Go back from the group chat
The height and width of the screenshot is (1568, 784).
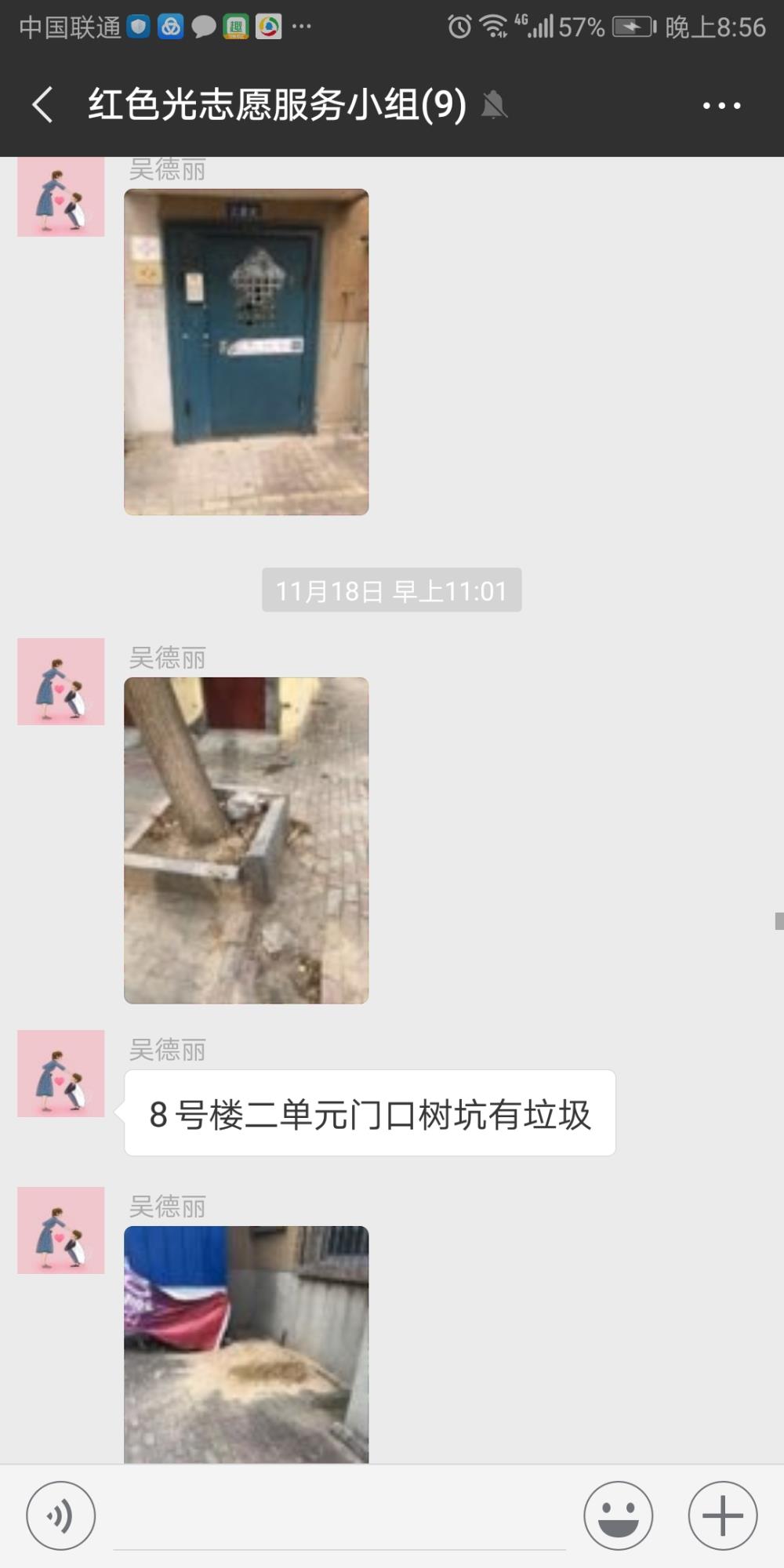(43, 104)
